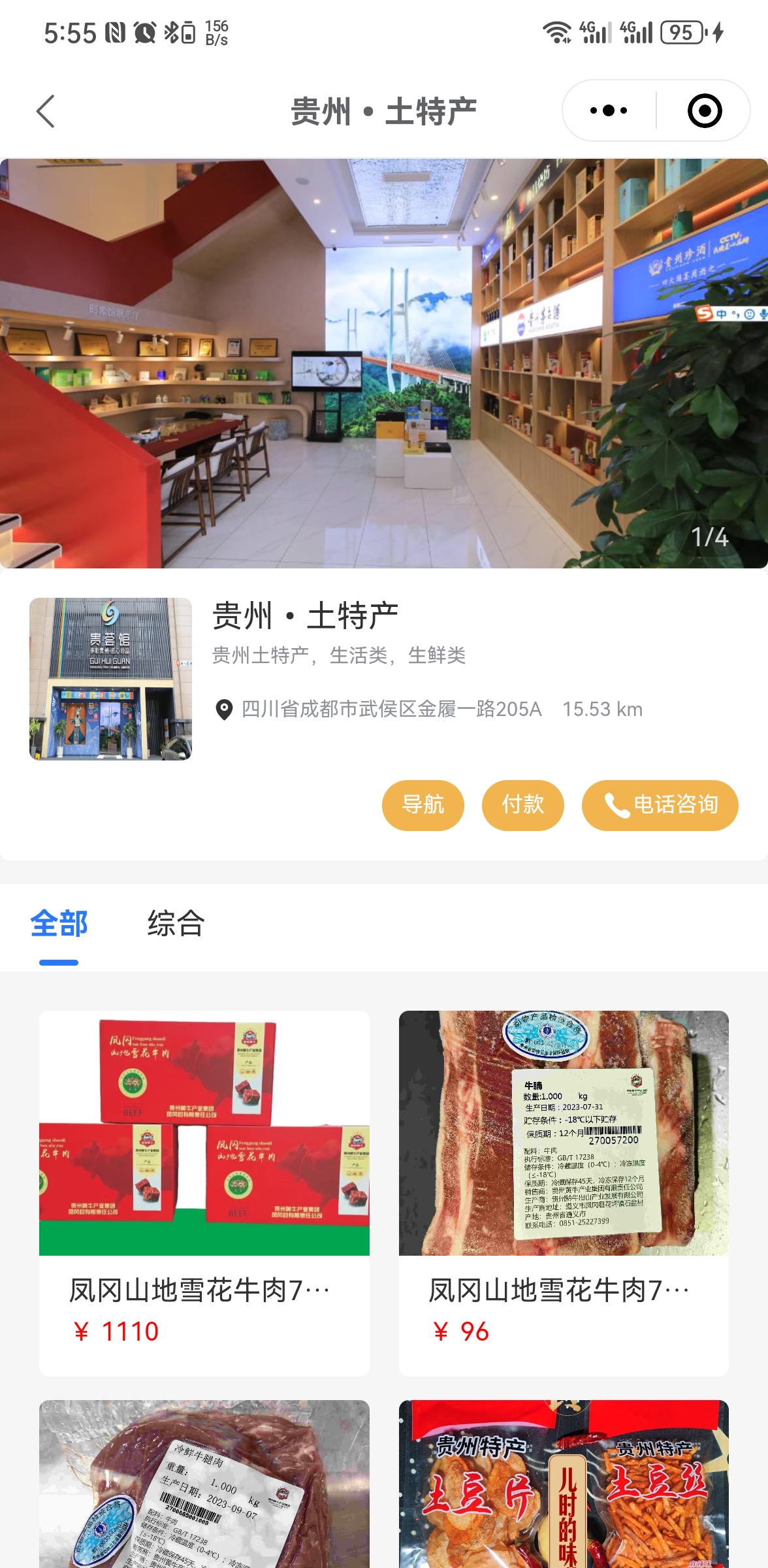Screen dimensions: 768x1568
Task: Close the mini program with the circle icon
Action: point(704,111)
